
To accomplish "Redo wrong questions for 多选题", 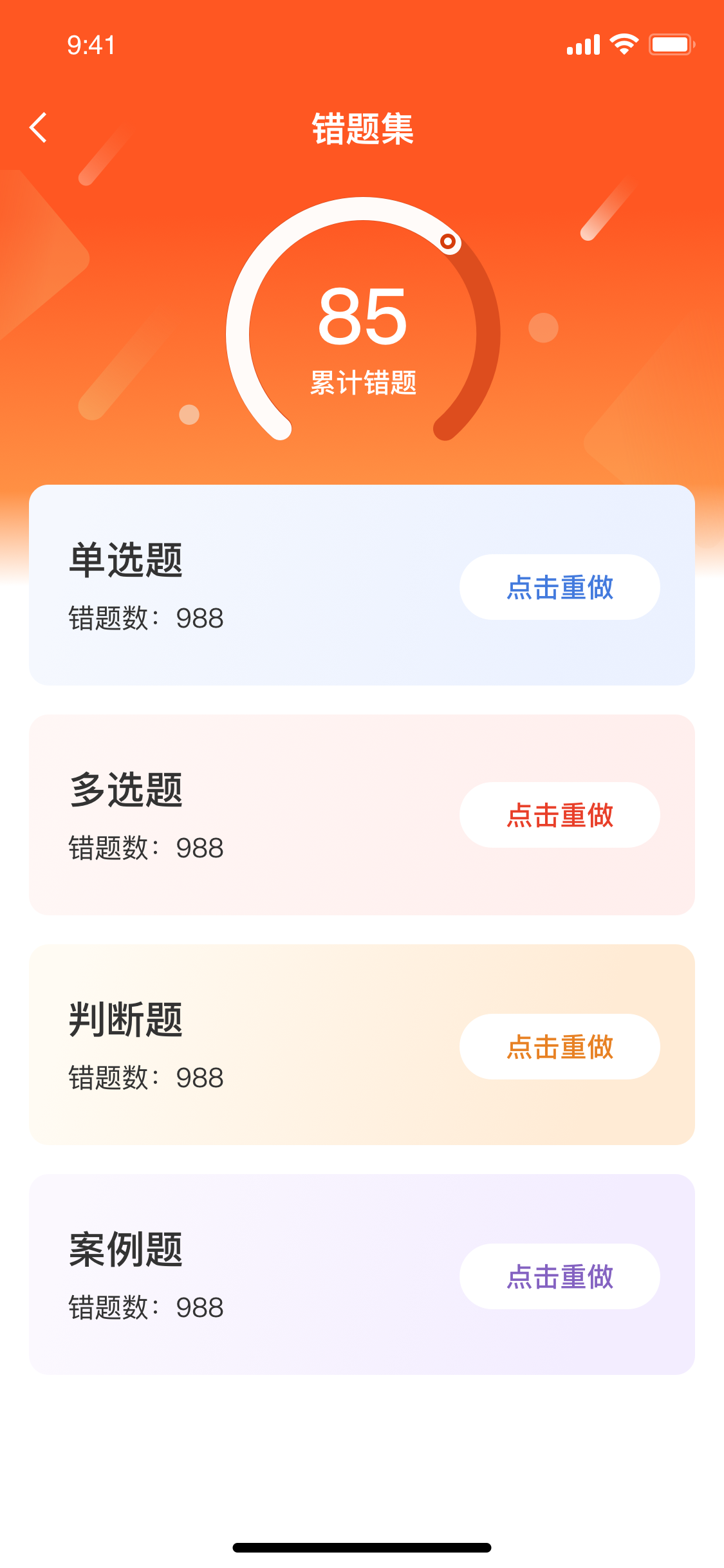I will point(559,815).
